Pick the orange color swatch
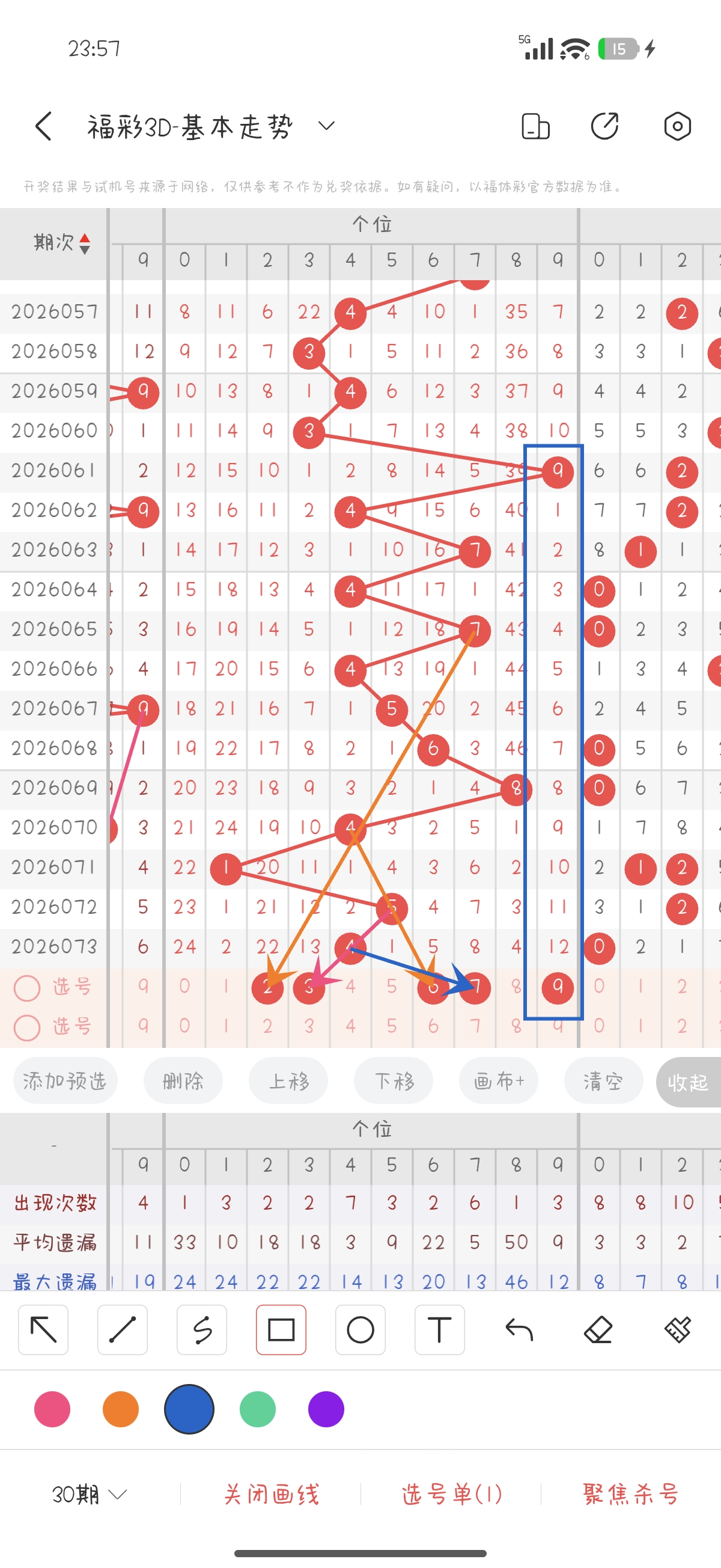Viewport: 721px width, 1568px height. coord(121,1410)
